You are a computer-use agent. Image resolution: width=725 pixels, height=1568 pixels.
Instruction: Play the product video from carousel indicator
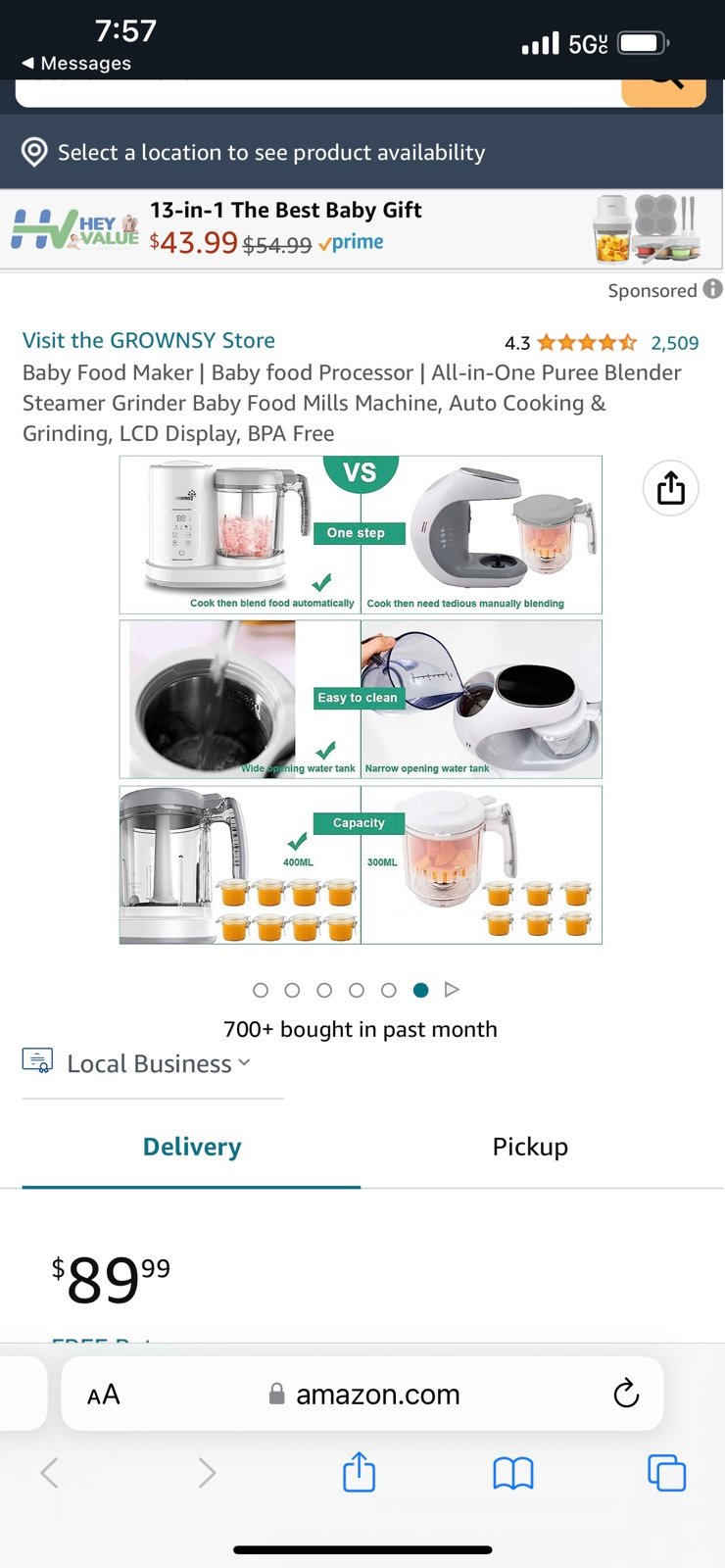[x=452, y=990]
